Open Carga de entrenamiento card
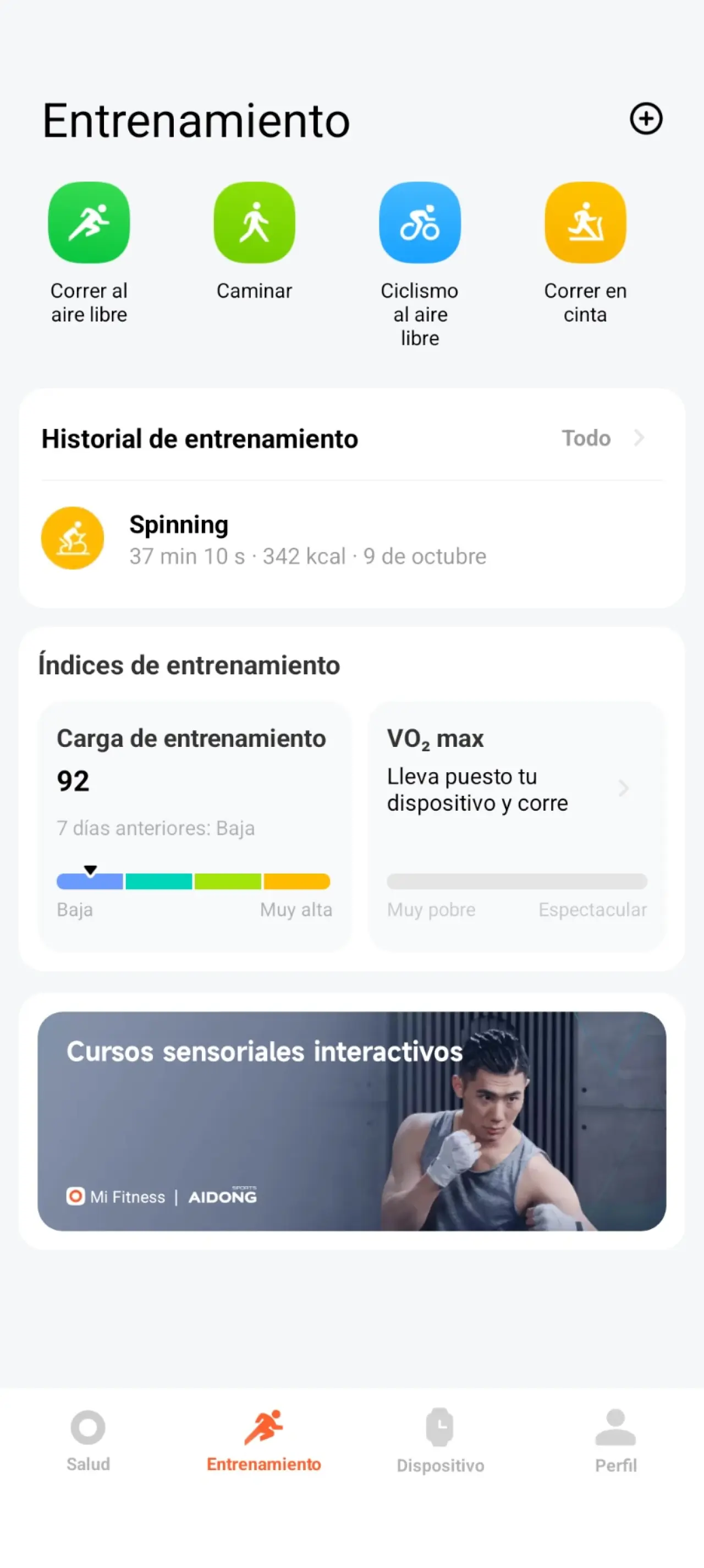Image resolution: width=704 pixels, height=1568 pixels. [194, 826]
